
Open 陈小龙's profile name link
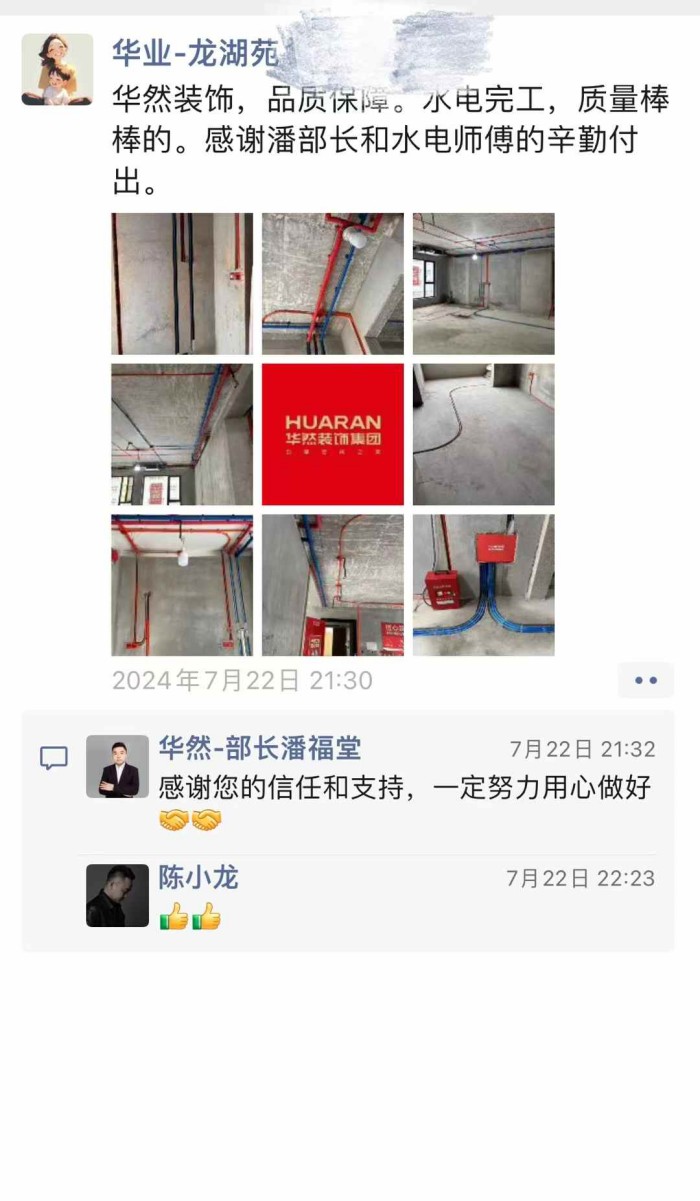point(198,878)
